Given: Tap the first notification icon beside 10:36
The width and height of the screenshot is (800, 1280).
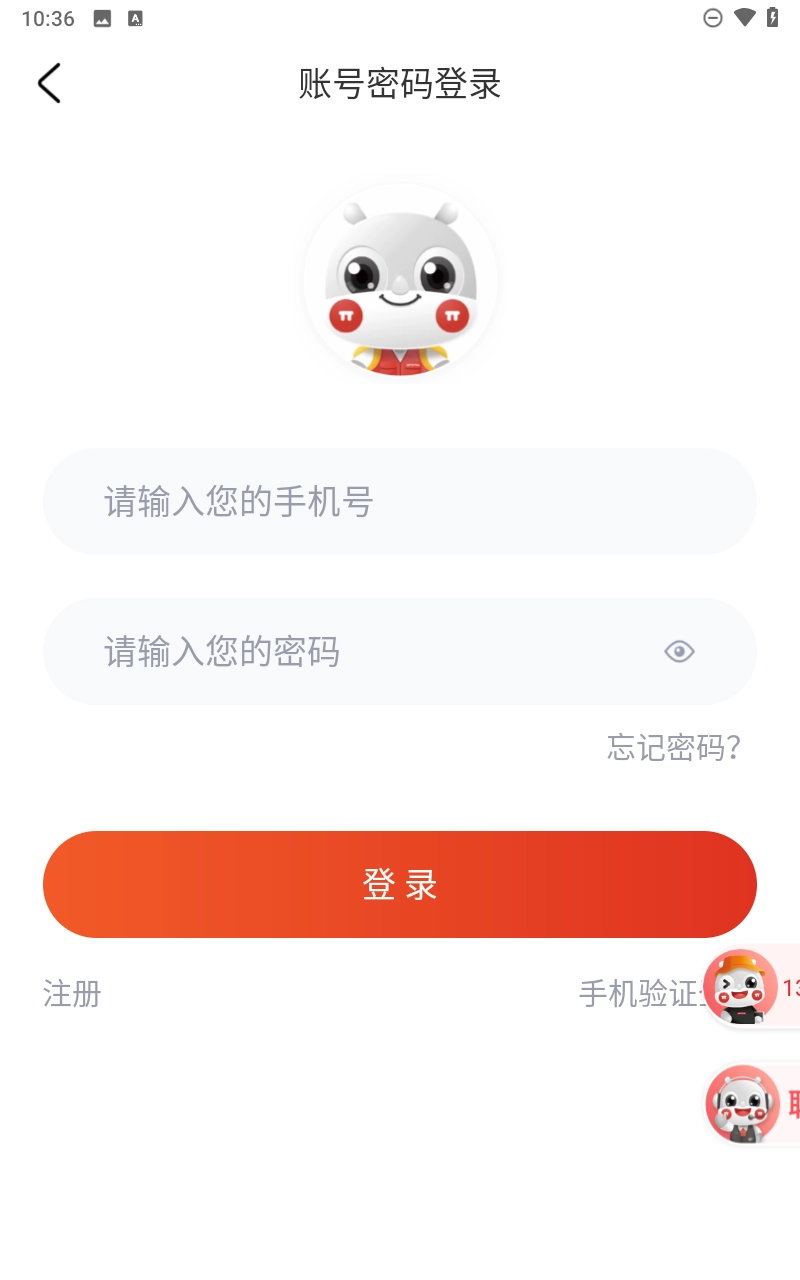Looking at the screenshot, I should [101, 17].
